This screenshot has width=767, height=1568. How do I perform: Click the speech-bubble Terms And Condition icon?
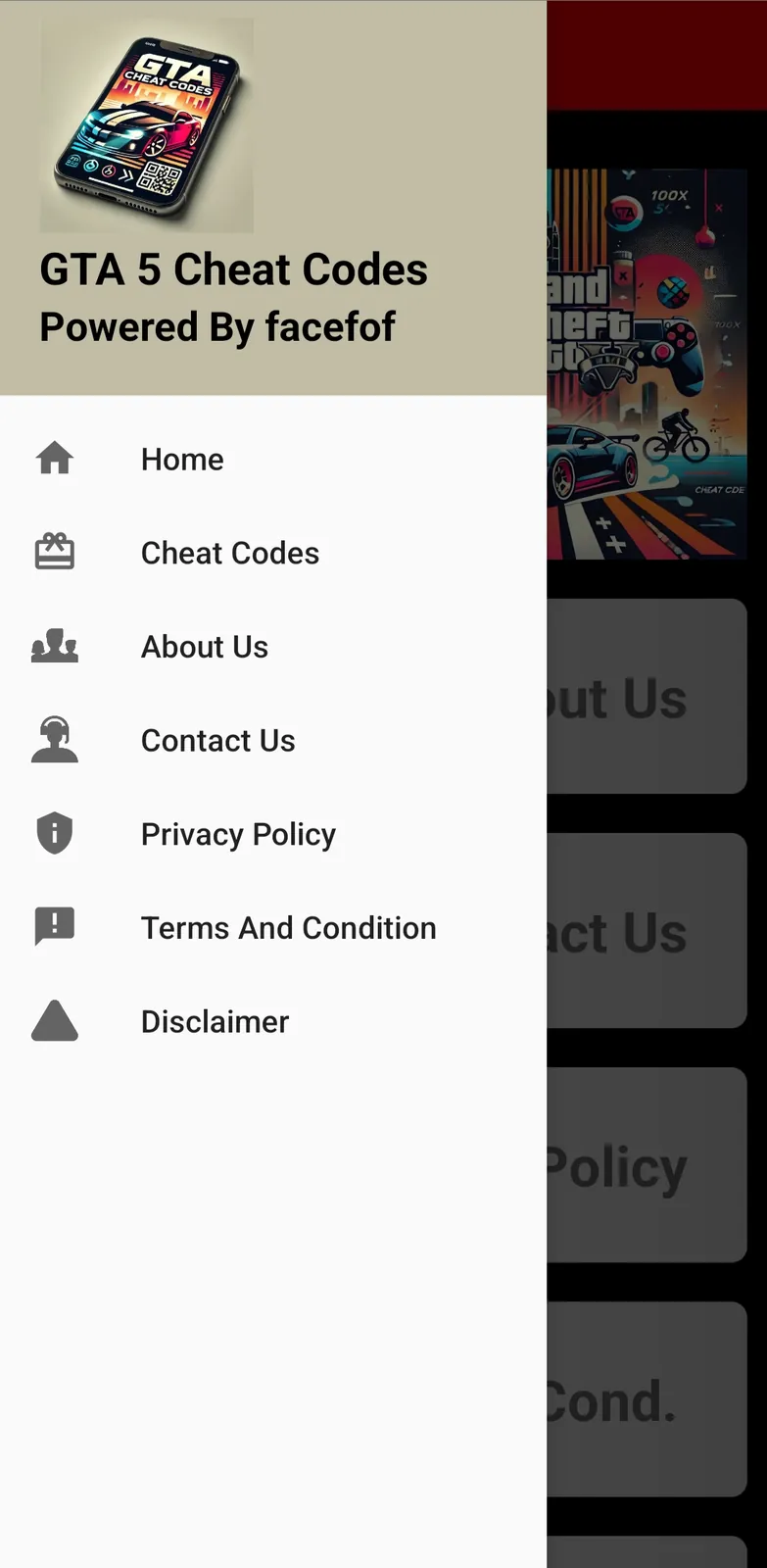coord(54,926)
